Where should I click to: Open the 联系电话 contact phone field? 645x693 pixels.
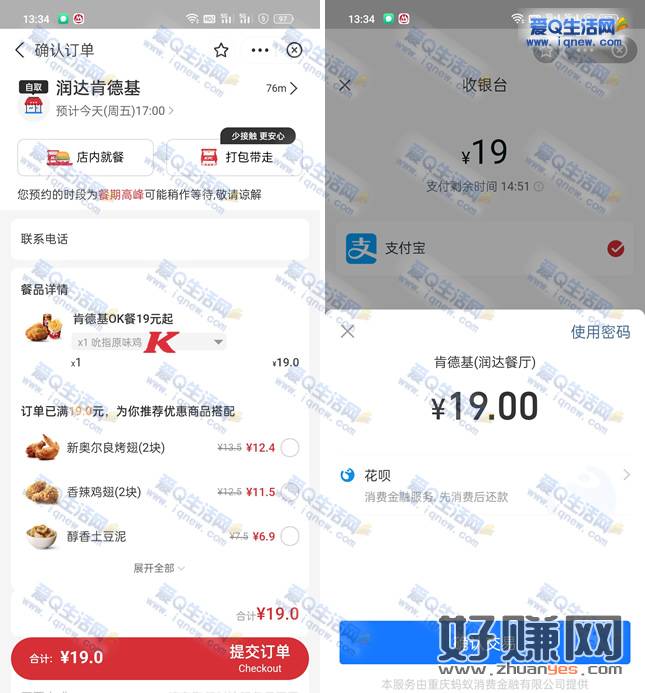160,239
